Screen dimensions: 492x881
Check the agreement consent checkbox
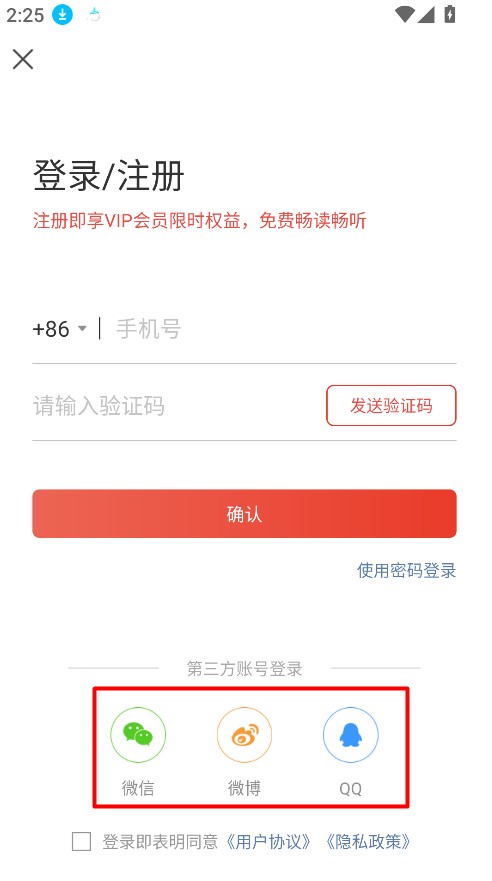(x=81, y=842)
